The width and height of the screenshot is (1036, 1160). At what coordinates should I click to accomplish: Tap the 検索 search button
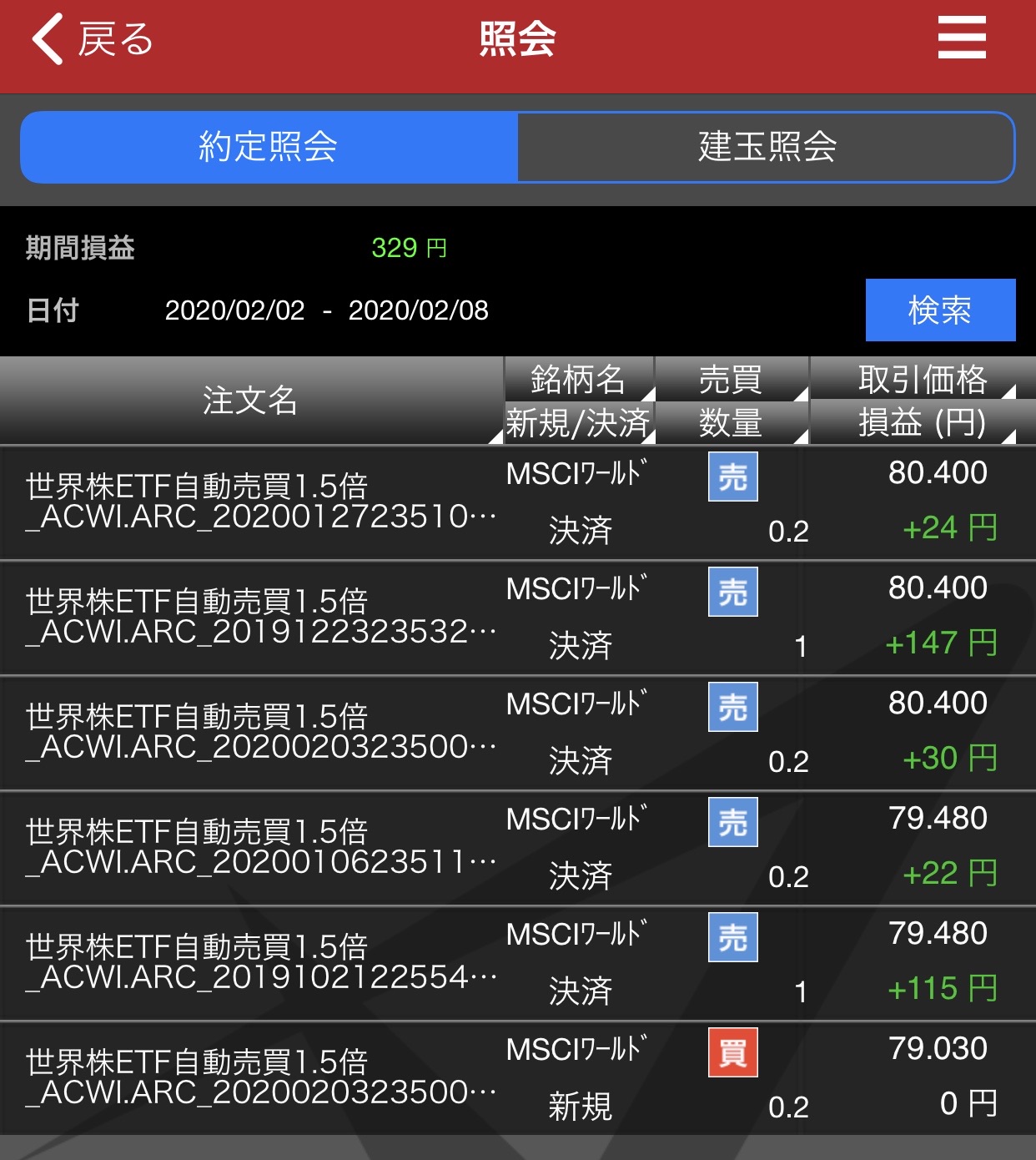point(940,310)
